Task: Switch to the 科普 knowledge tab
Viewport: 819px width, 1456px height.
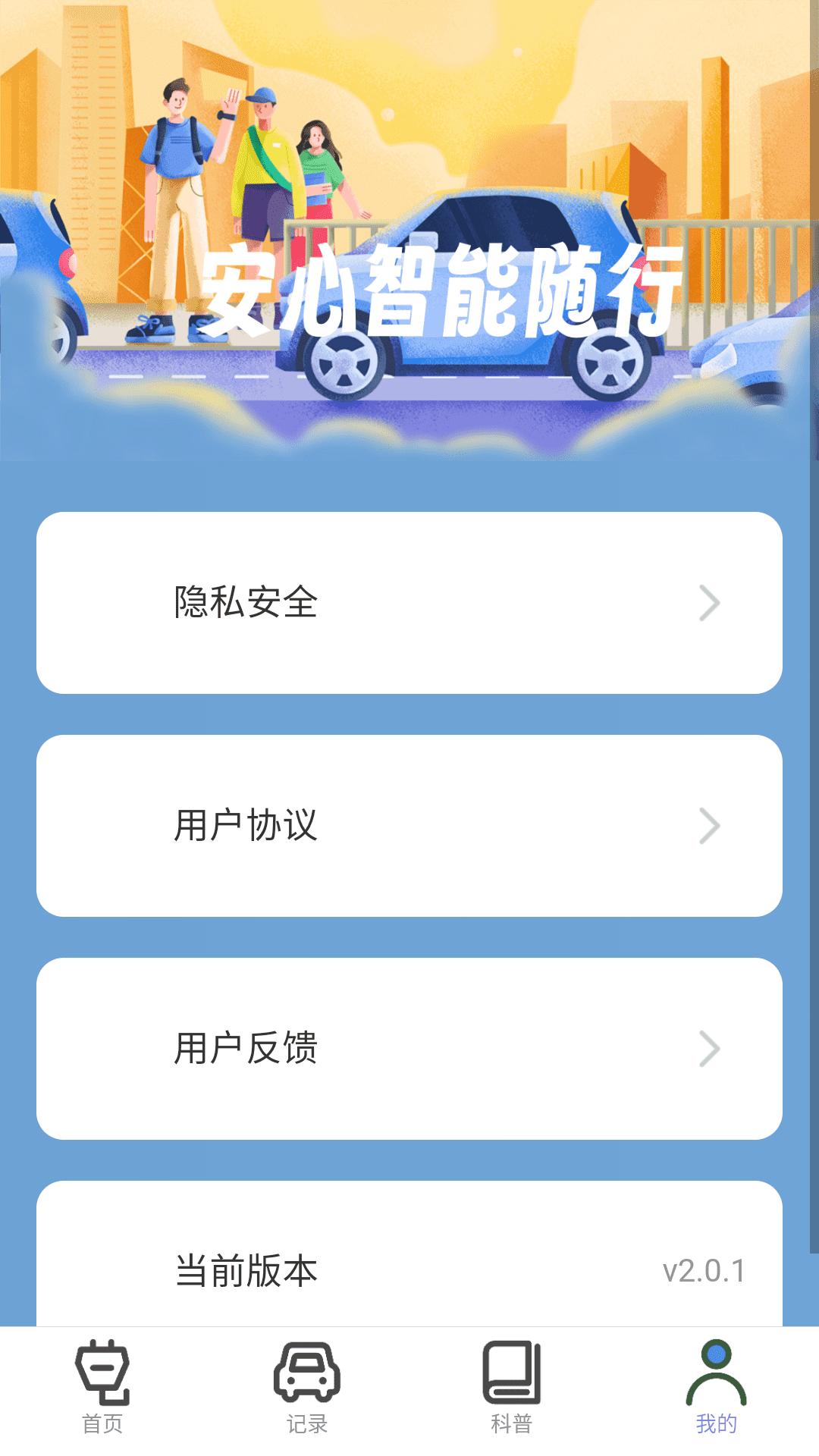Action: (512, 1388)
